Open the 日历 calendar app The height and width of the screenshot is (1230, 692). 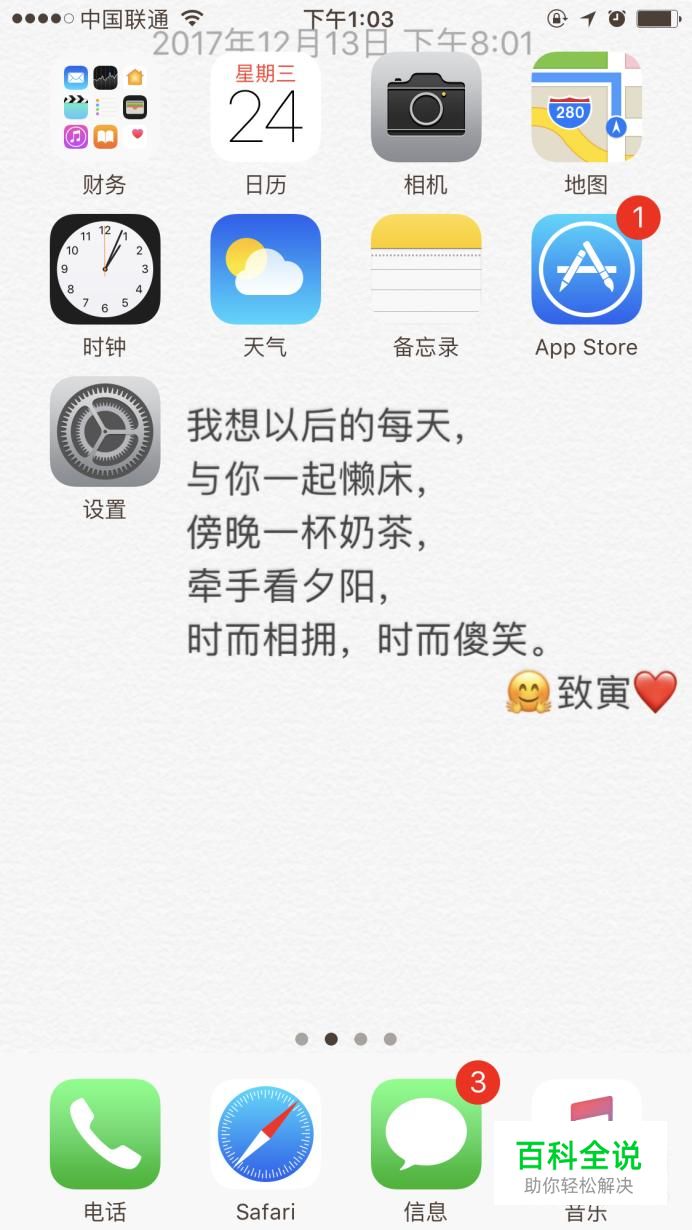pos(265,107)
